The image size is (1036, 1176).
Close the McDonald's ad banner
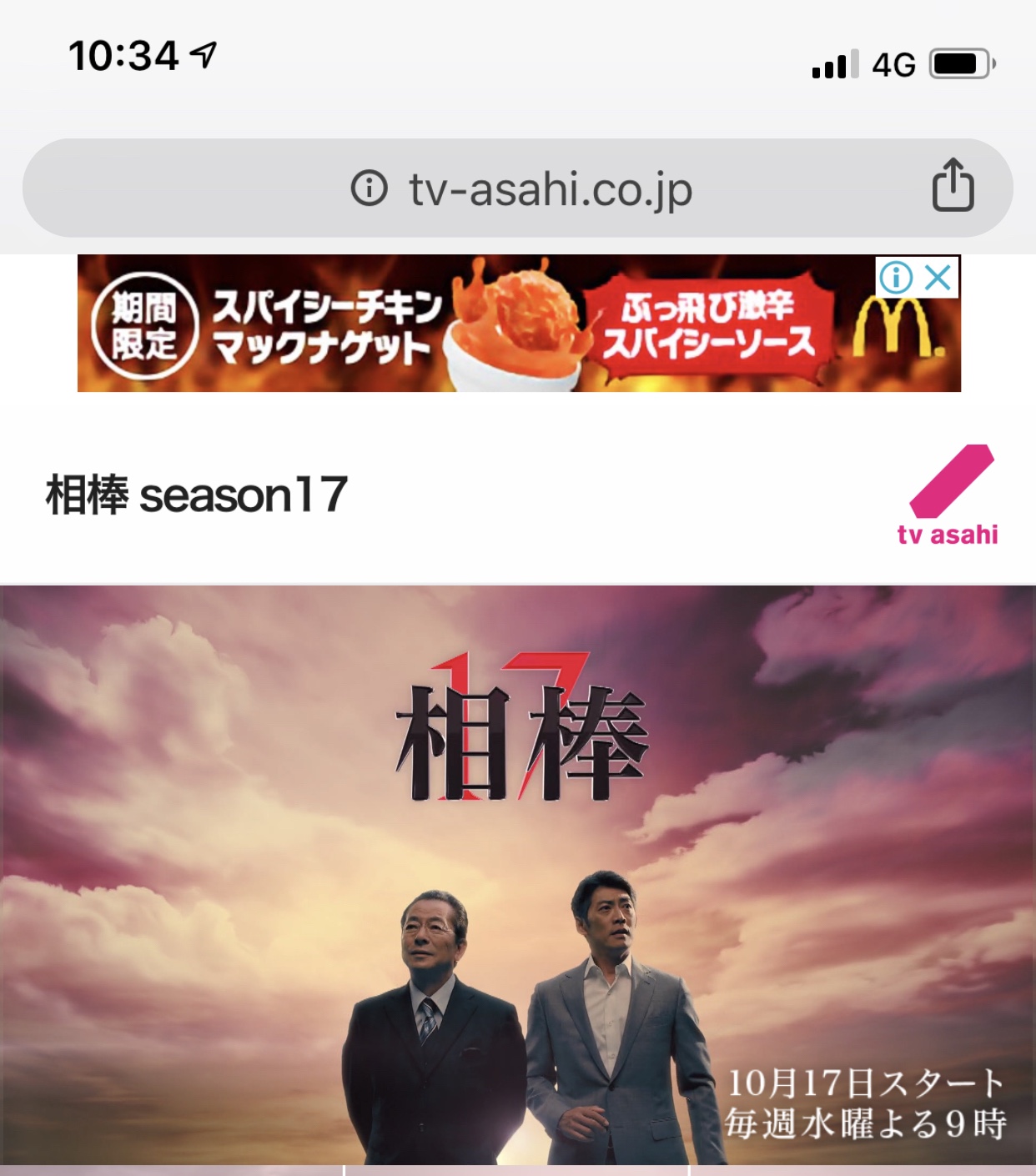pyautogui.click(x=939, y=278)
